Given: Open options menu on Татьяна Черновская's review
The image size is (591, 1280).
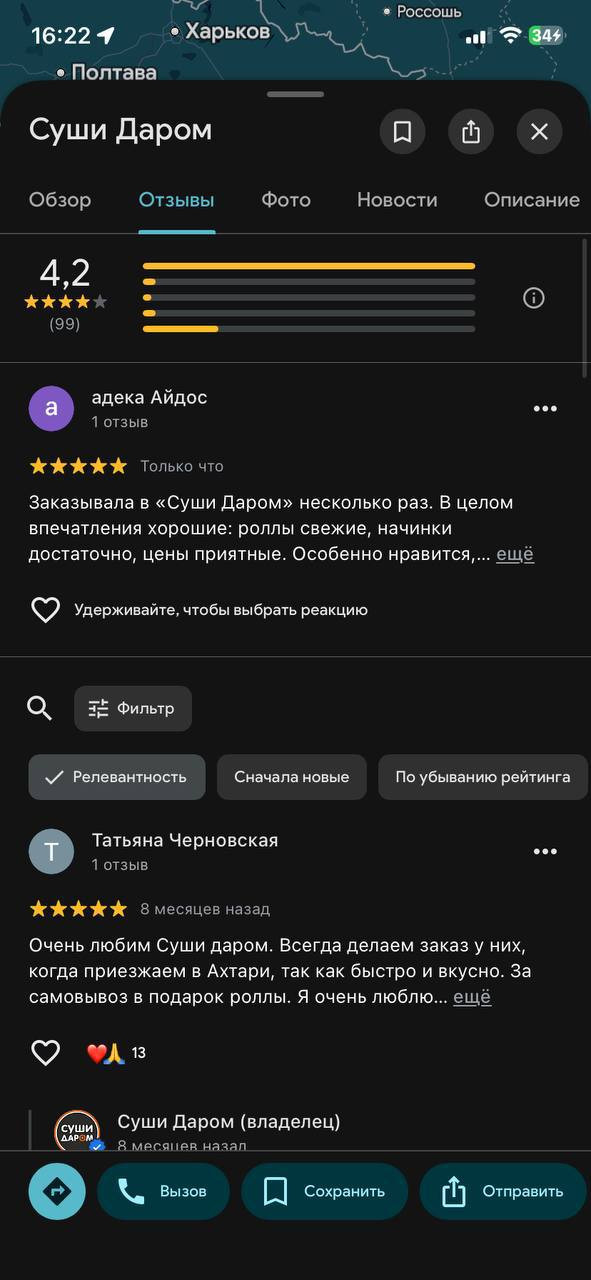Looking at the screenshot, I should pos(545,852).
